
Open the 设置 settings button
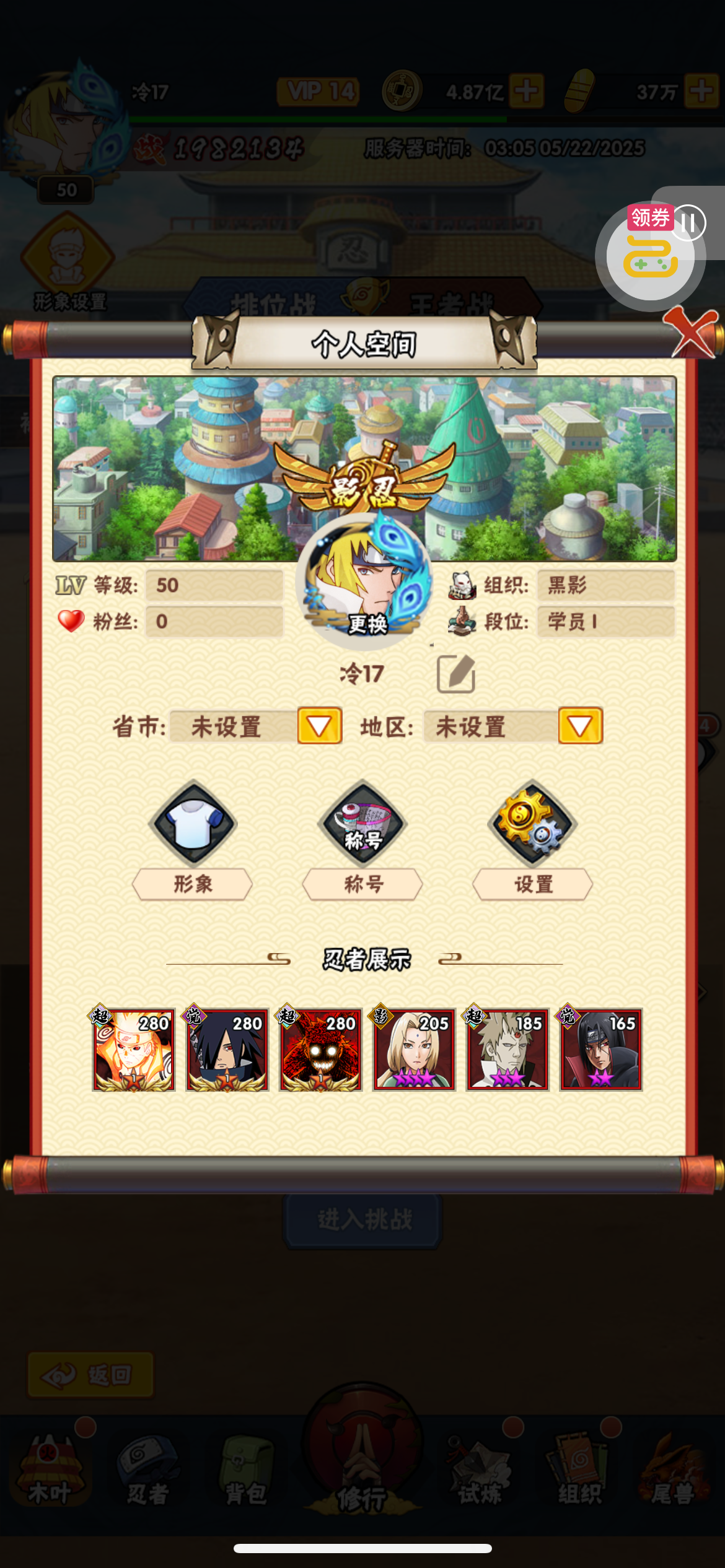click(533, 840)
